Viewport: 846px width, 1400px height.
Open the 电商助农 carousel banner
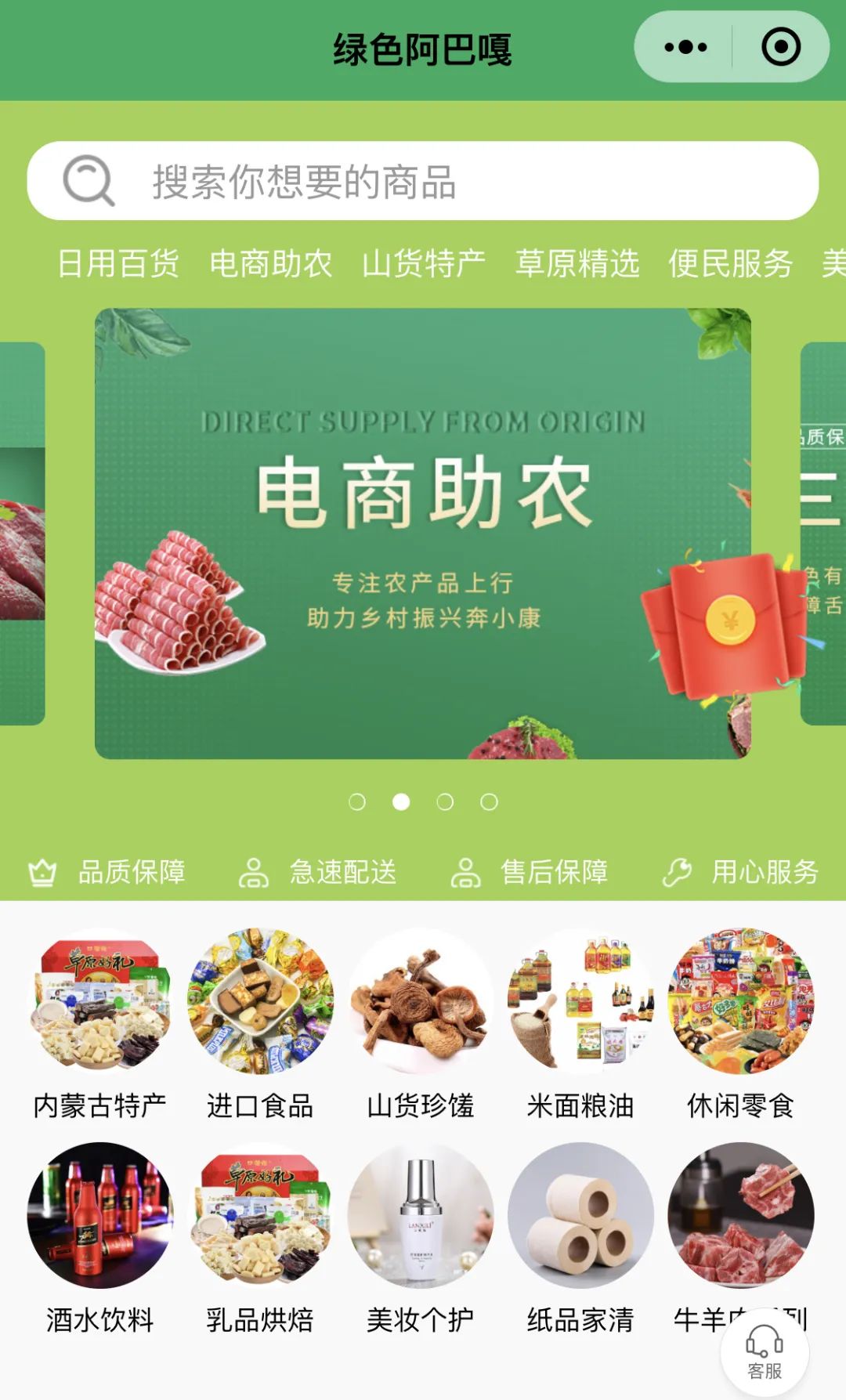[423, 534]
